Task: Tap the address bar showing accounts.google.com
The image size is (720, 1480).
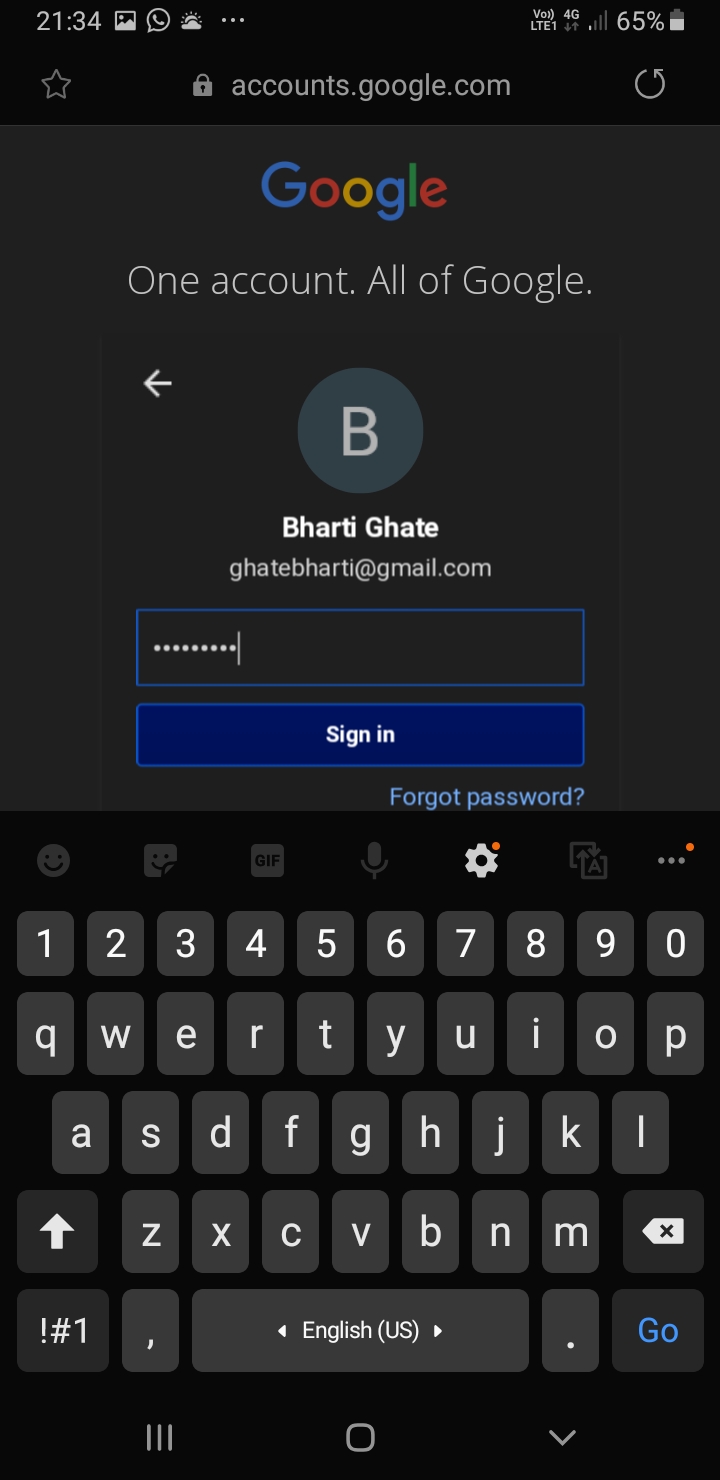Action: 370,86
